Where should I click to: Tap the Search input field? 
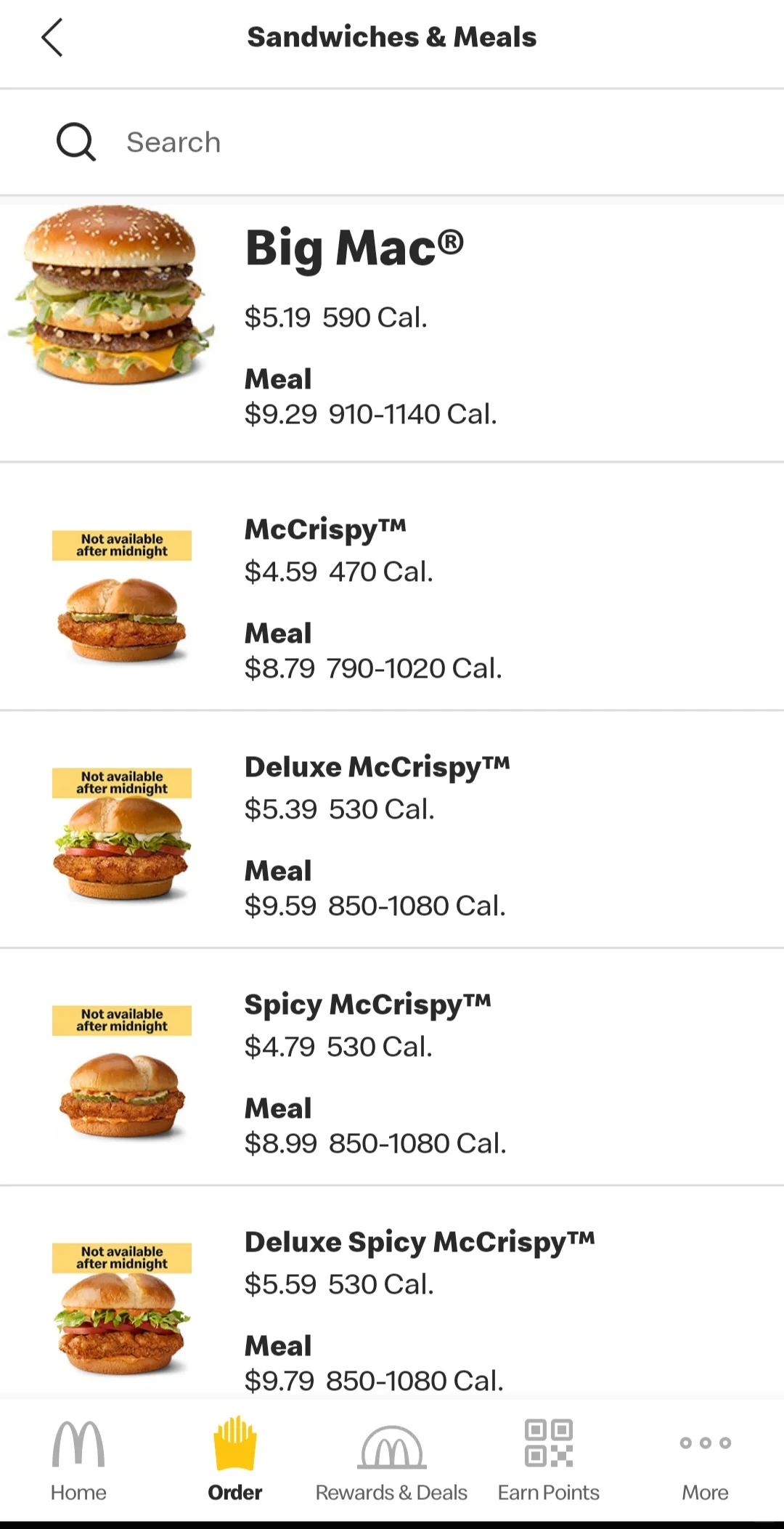pos(290,142)
